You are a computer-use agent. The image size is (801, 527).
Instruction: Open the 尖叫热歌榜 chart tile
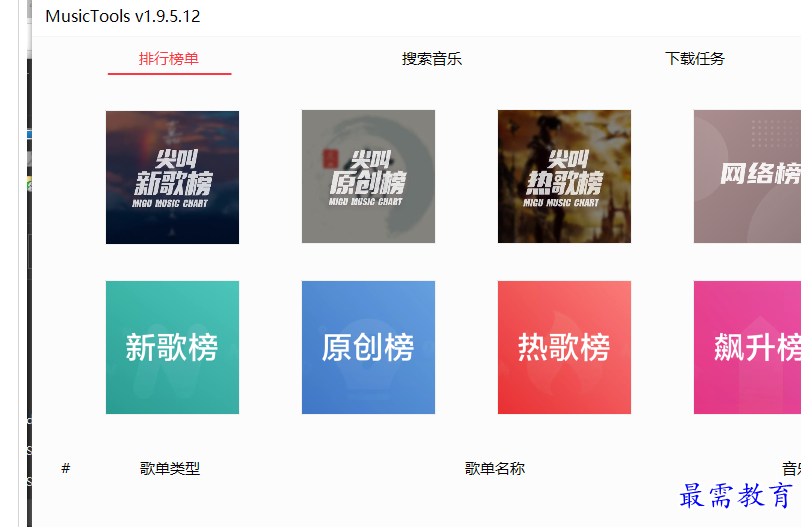coord(564,177)
